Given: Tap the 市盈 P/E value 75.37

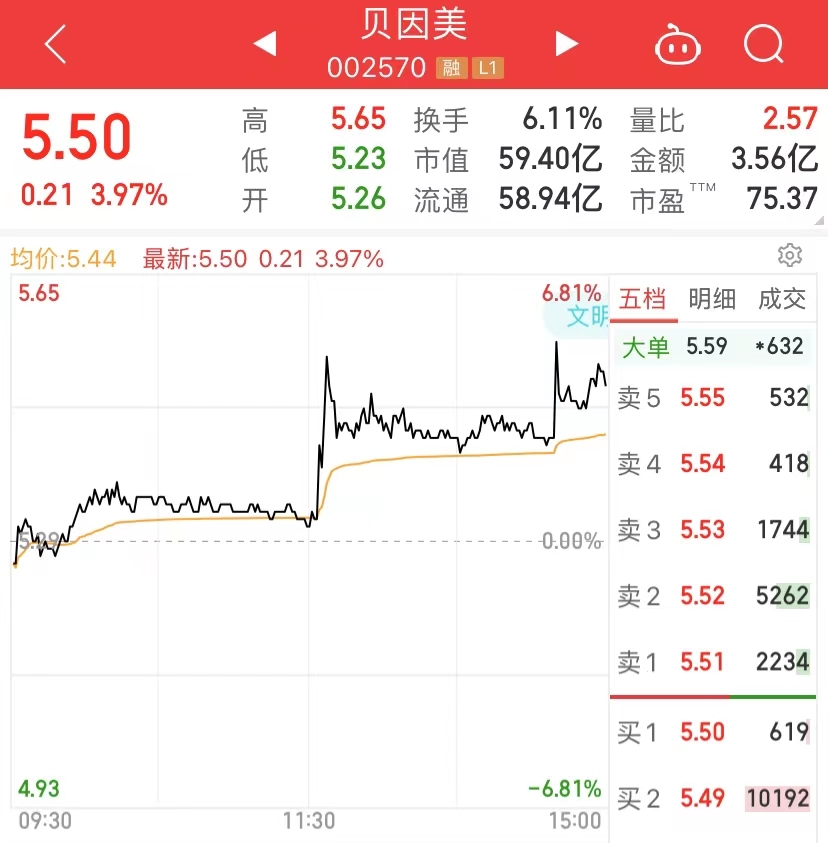Looking at the screenshot, I should coord(782,197).
